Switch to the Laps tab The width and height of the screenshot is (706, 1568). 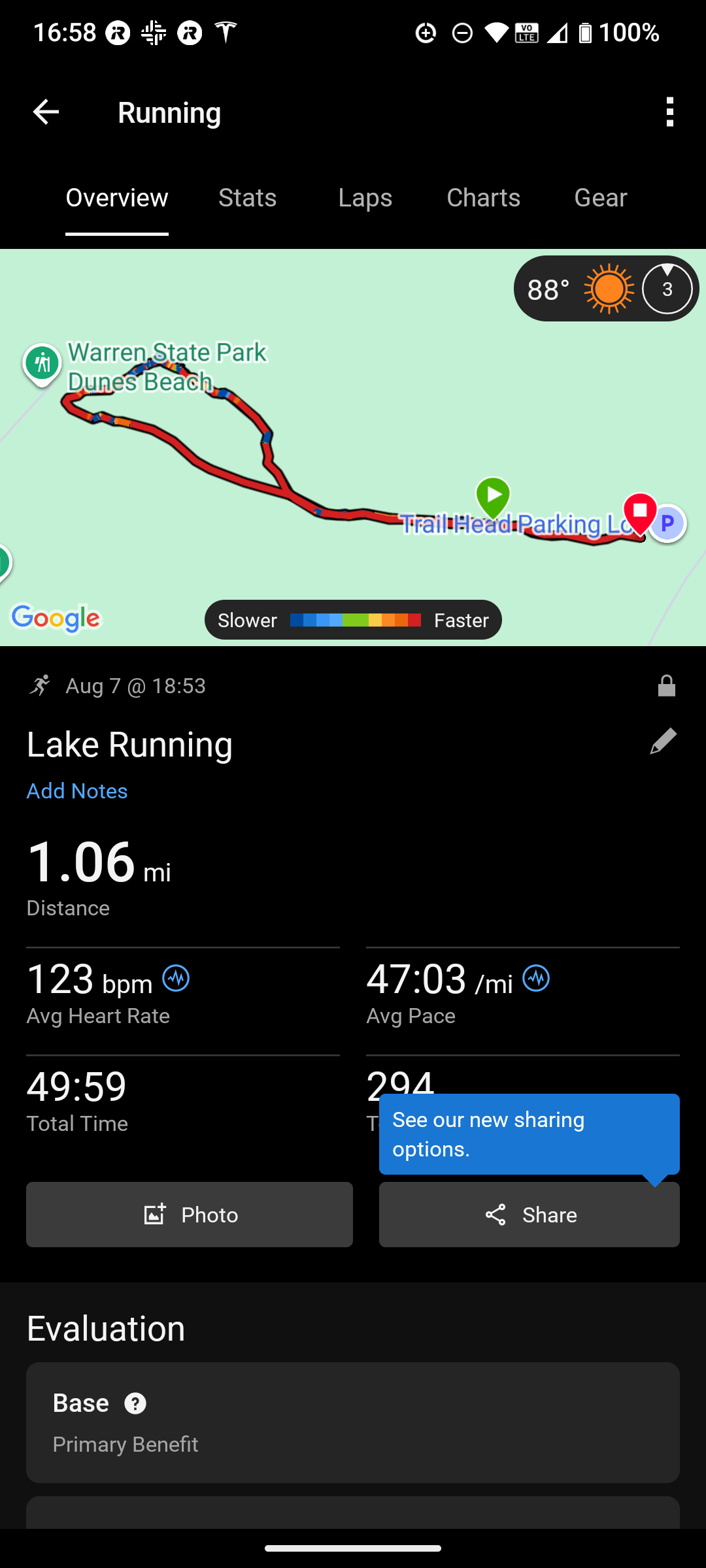coord(365,197)
